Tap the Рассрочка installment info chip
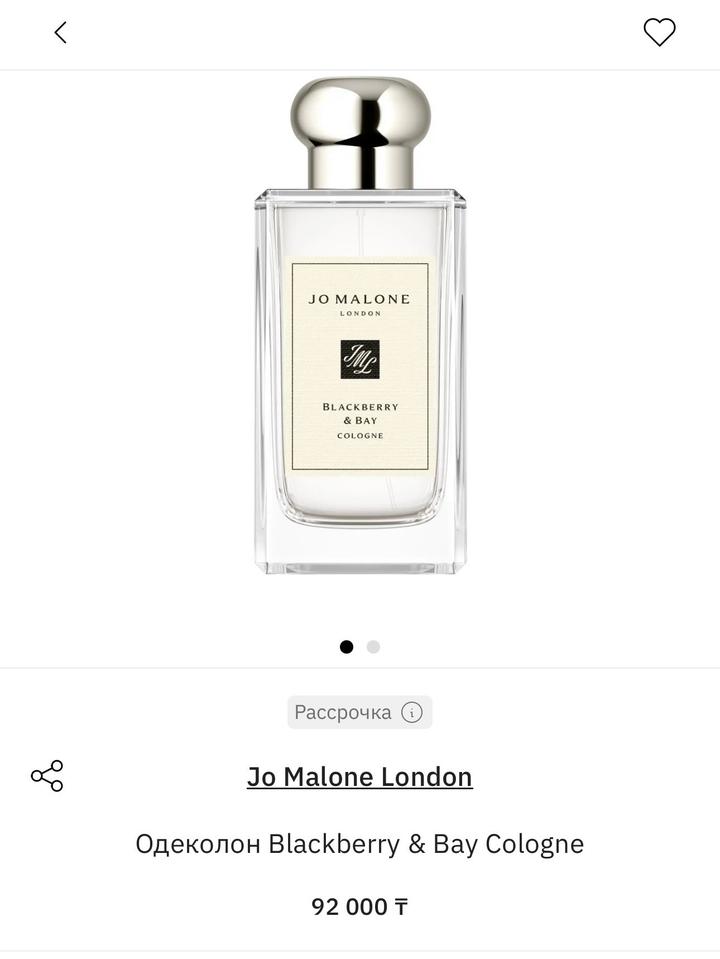720x959 pixels. click(x=359, y=712)
